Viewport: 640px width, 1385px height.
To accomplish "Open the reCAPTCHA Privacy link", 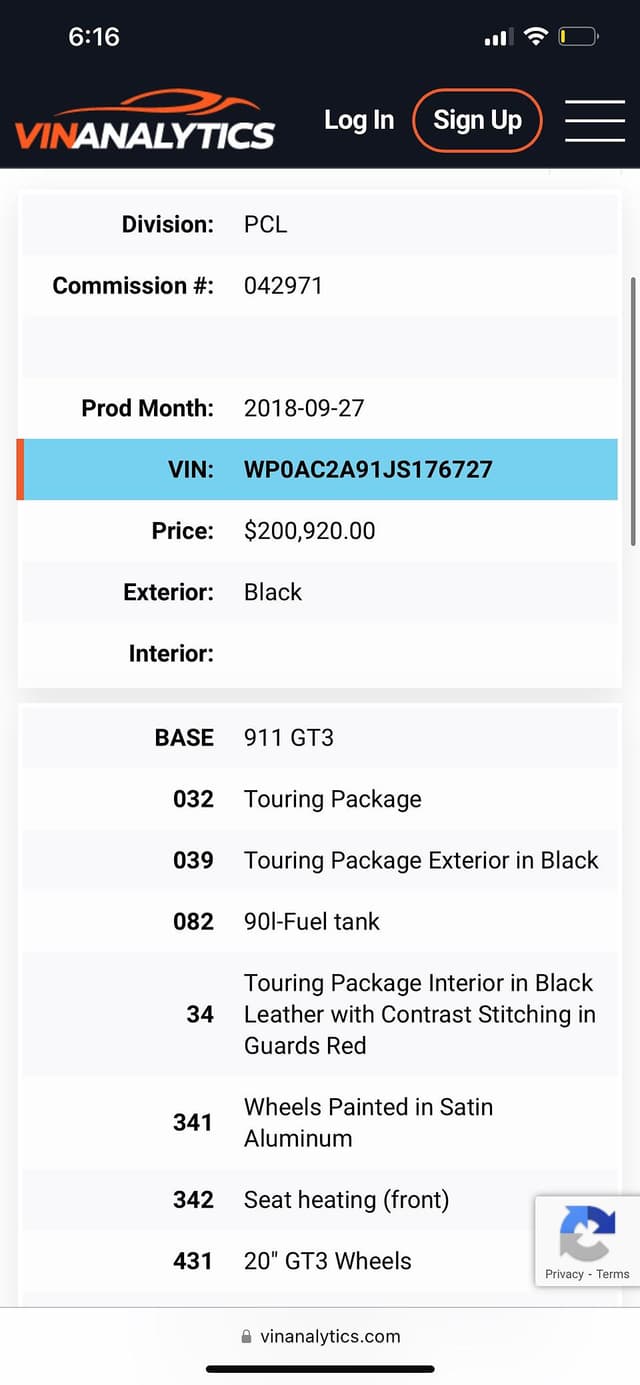I will tap(564, 1274).
